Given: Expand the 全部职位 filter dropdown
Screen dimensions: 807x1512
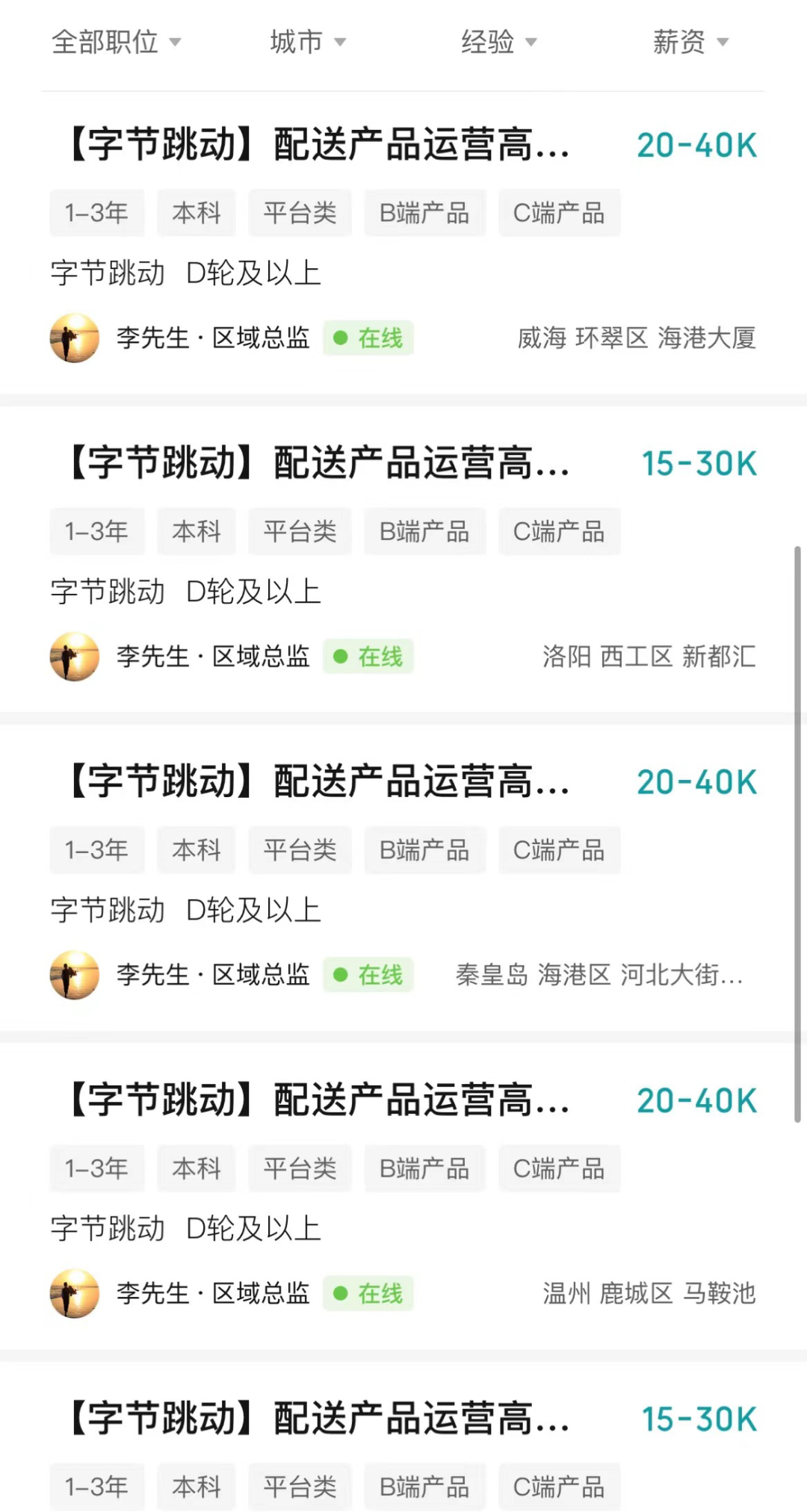Looking at the screenshot, I should (116, 42).
